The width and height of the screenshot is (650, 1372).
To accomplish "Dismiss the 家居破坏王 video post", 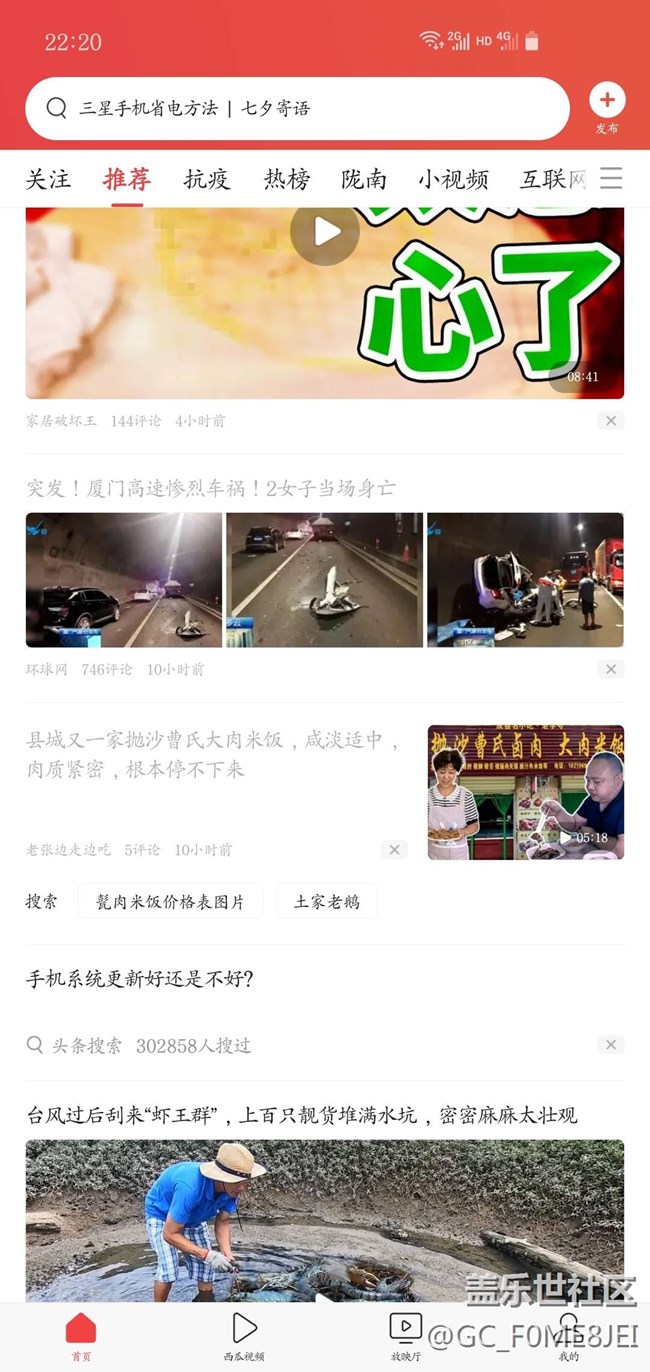I will point(611,421).
